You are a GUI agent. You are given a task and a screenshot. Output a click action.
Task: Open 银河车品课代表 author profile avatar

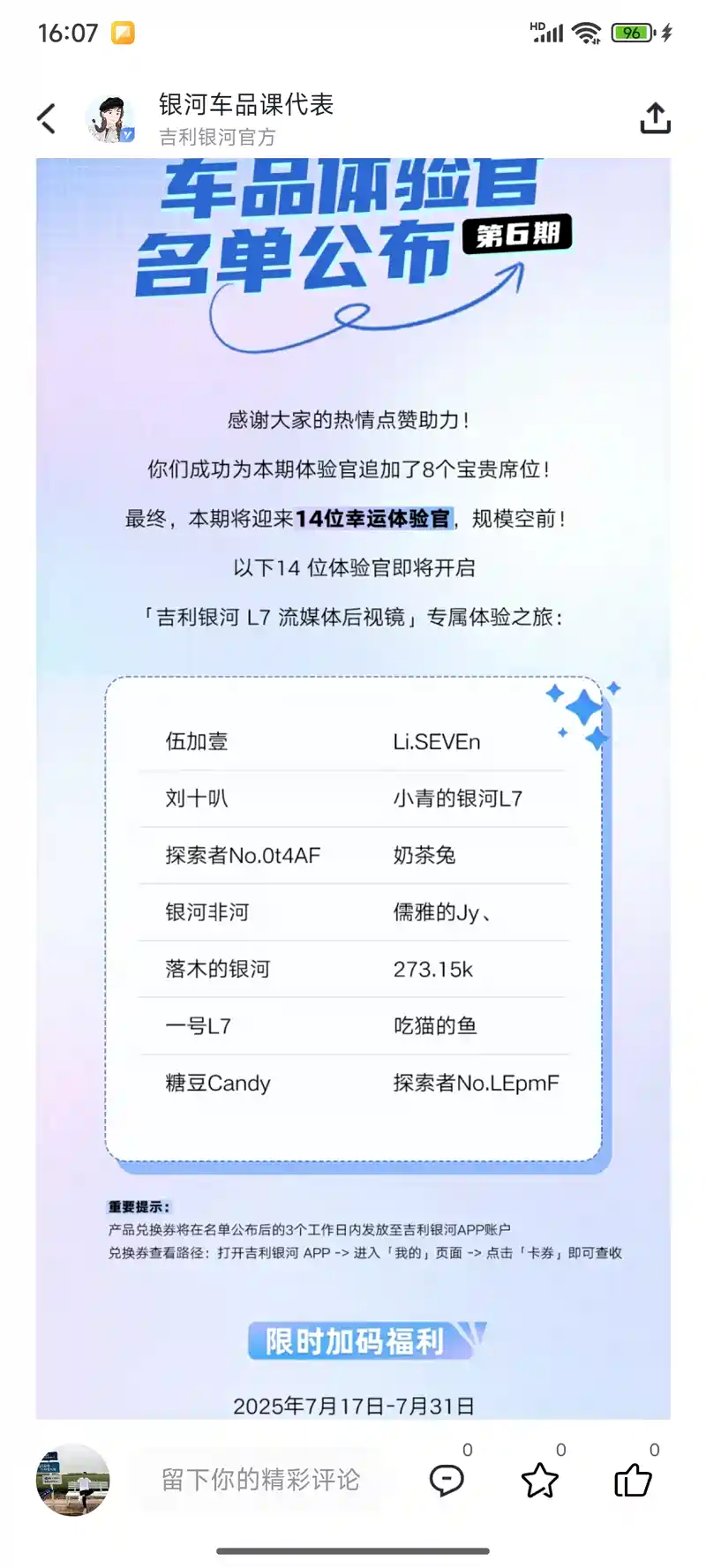pyautogui.click(x=110, y=119)
